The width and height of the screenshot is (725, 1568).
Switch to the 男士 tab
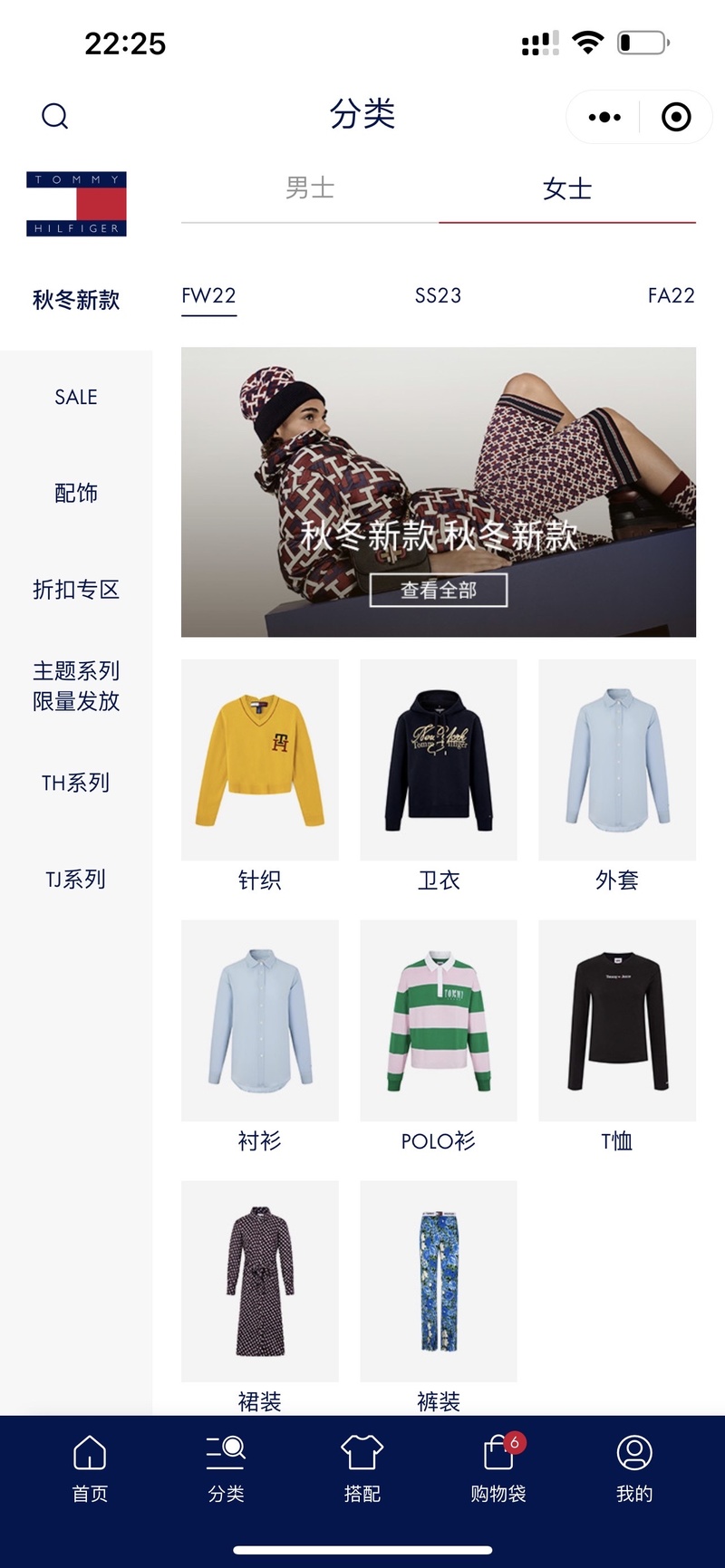tap(310, 188)
